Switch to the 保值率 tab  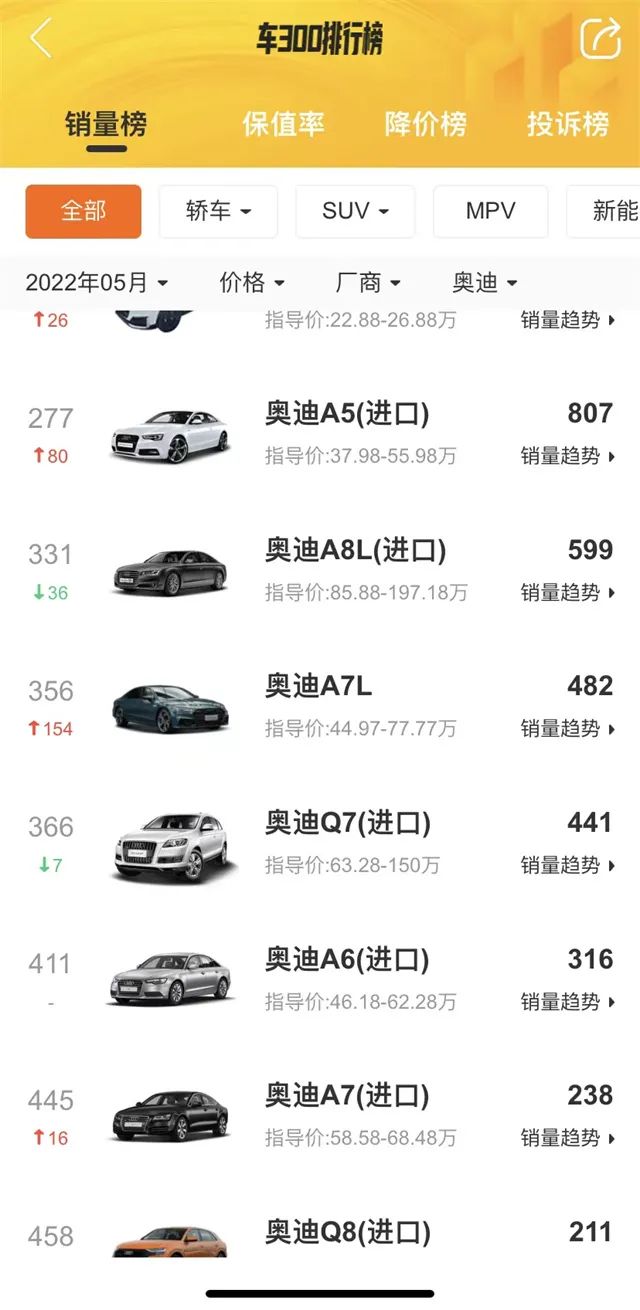click(283, 124)
